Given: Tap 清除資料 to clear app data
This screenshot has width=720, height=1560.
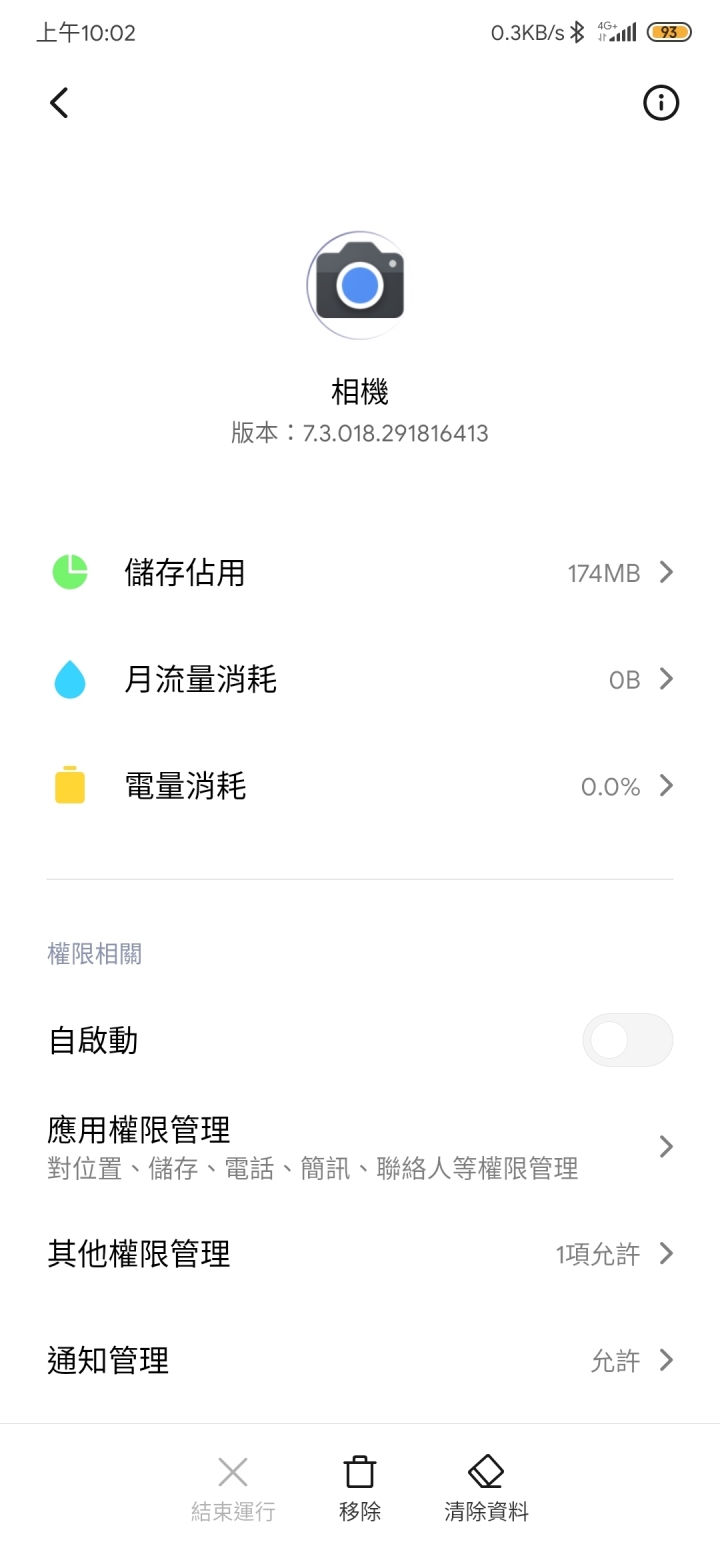Looking at the screenshot, I should [486, 1489].
